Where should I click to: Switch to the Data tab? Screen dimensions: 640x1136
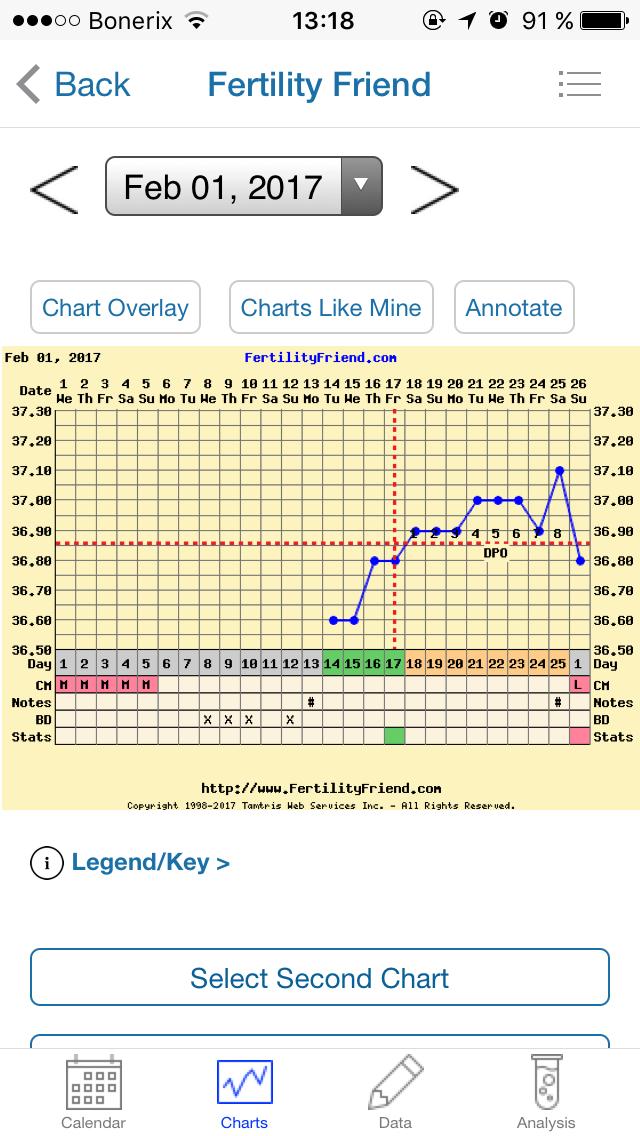tap(395, 1093)
